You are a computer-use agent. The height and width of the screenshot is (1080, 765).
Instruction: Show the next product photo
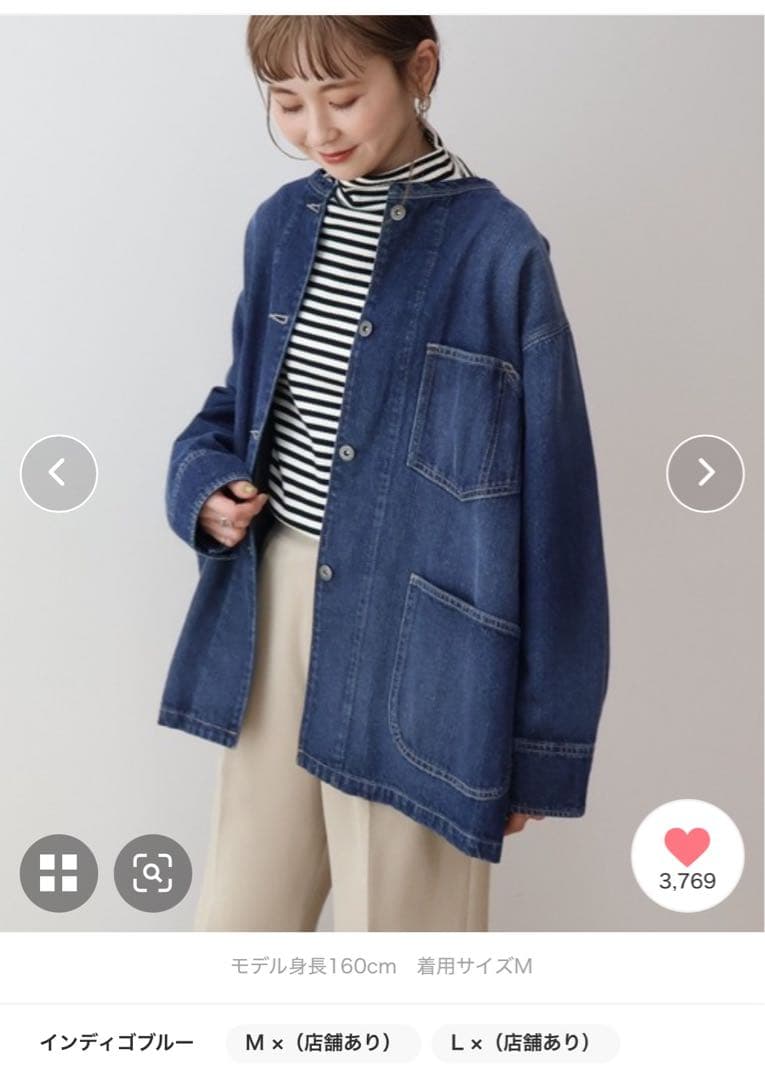click(705, 473)
